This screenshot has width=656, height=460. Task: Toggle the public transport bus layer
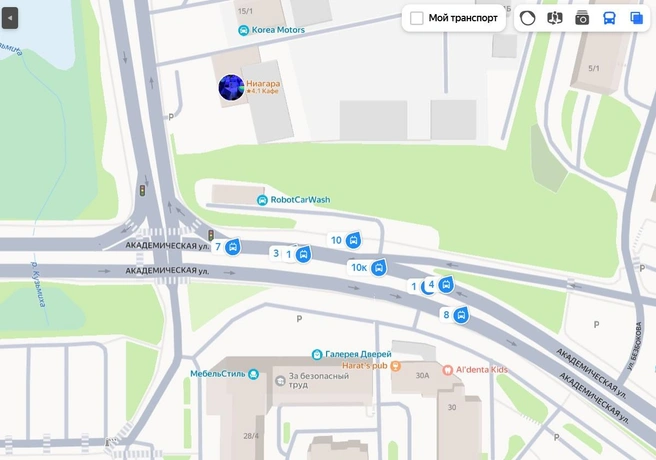coord(609,18)
